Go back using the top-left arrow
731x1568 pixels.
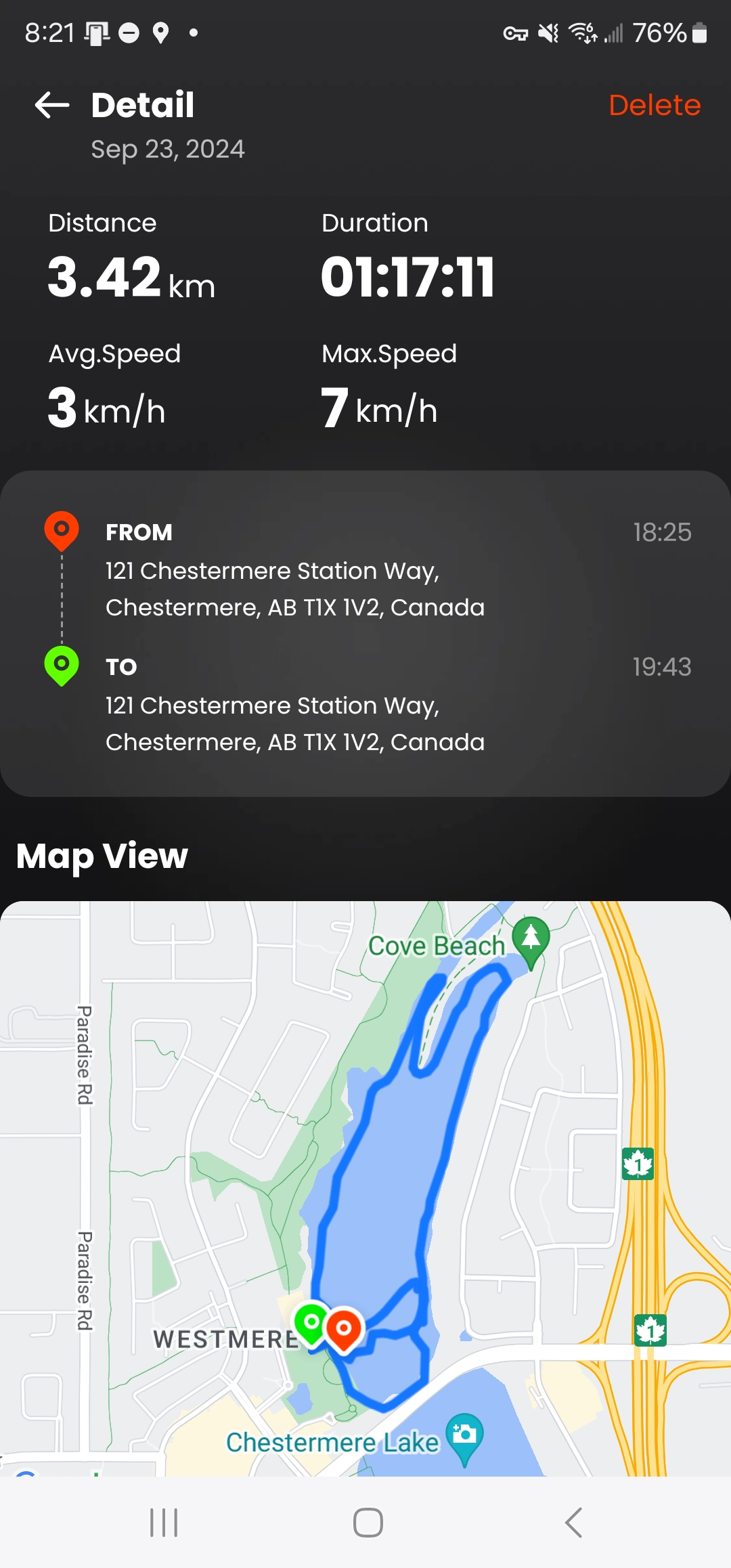52,105
